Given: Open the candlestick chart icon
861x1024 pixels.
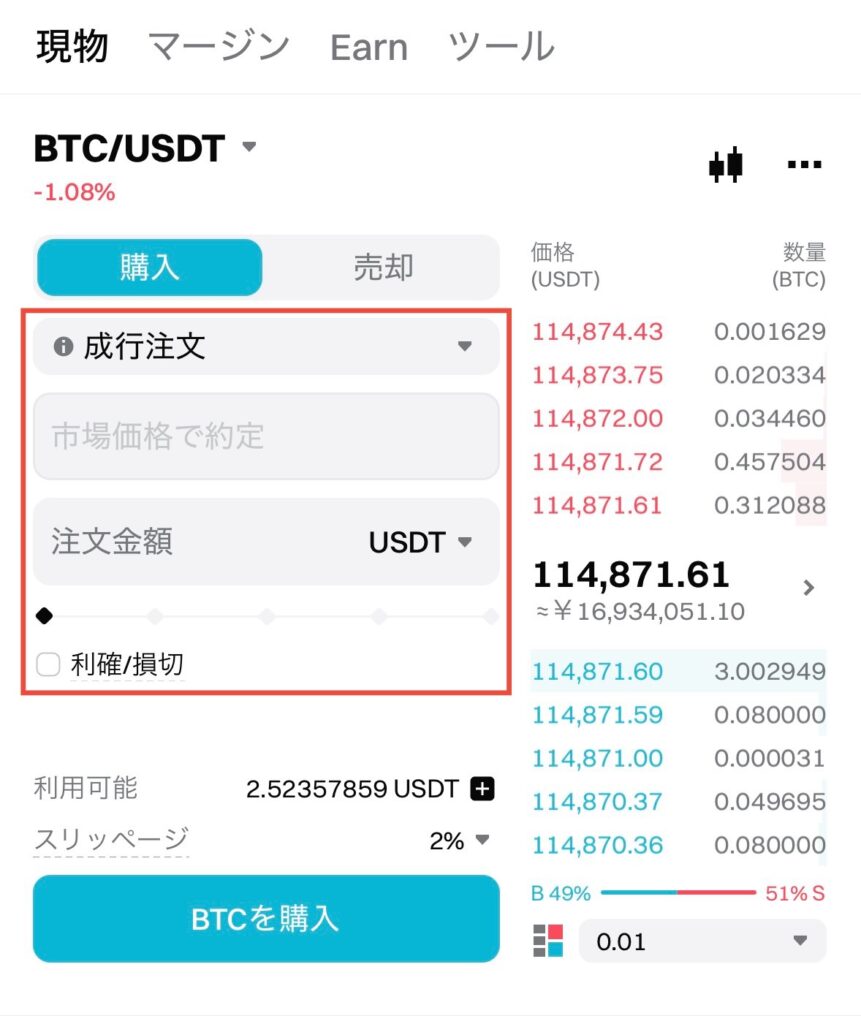Looking at the screenshot, I should click(726, 165).
